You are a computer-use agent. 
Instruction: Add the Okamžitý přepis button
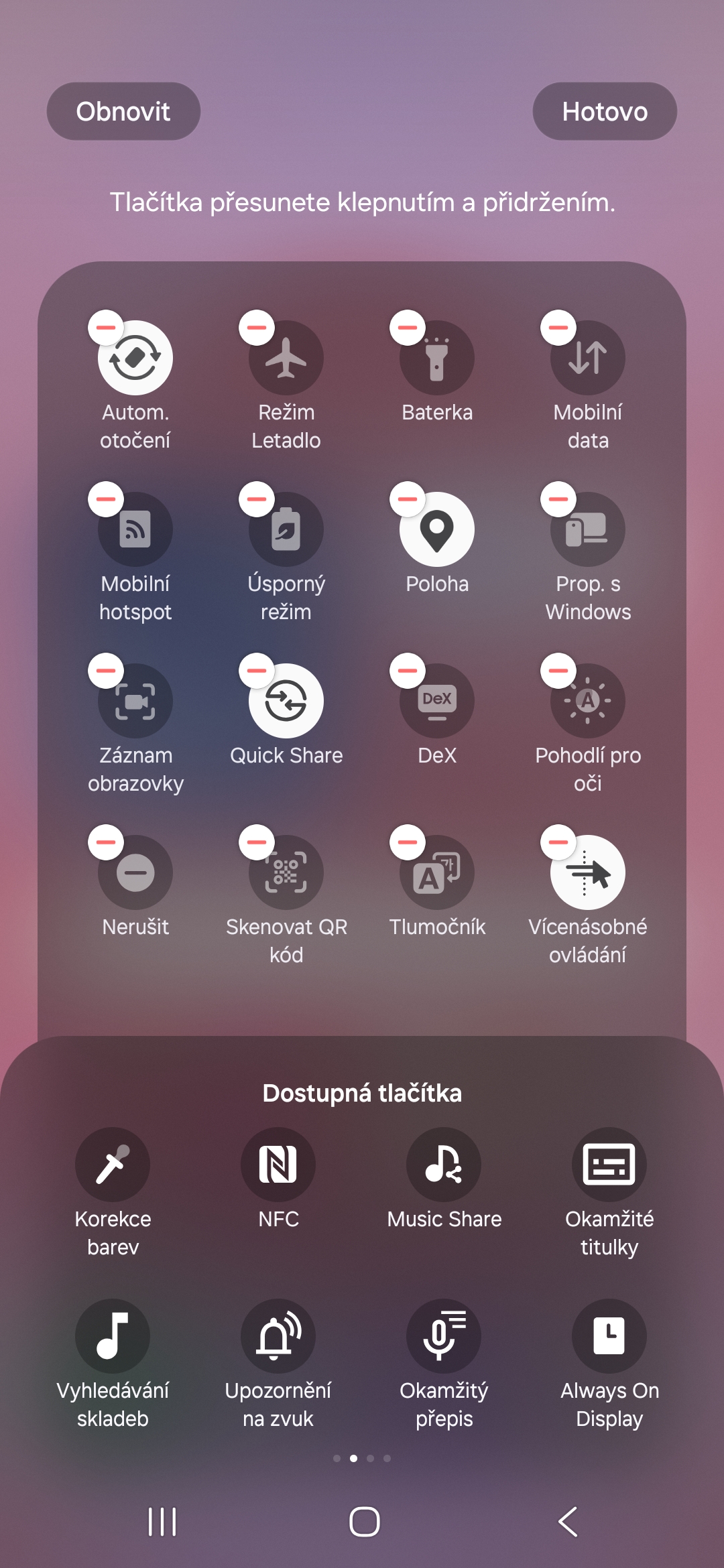click(444, 1336)
